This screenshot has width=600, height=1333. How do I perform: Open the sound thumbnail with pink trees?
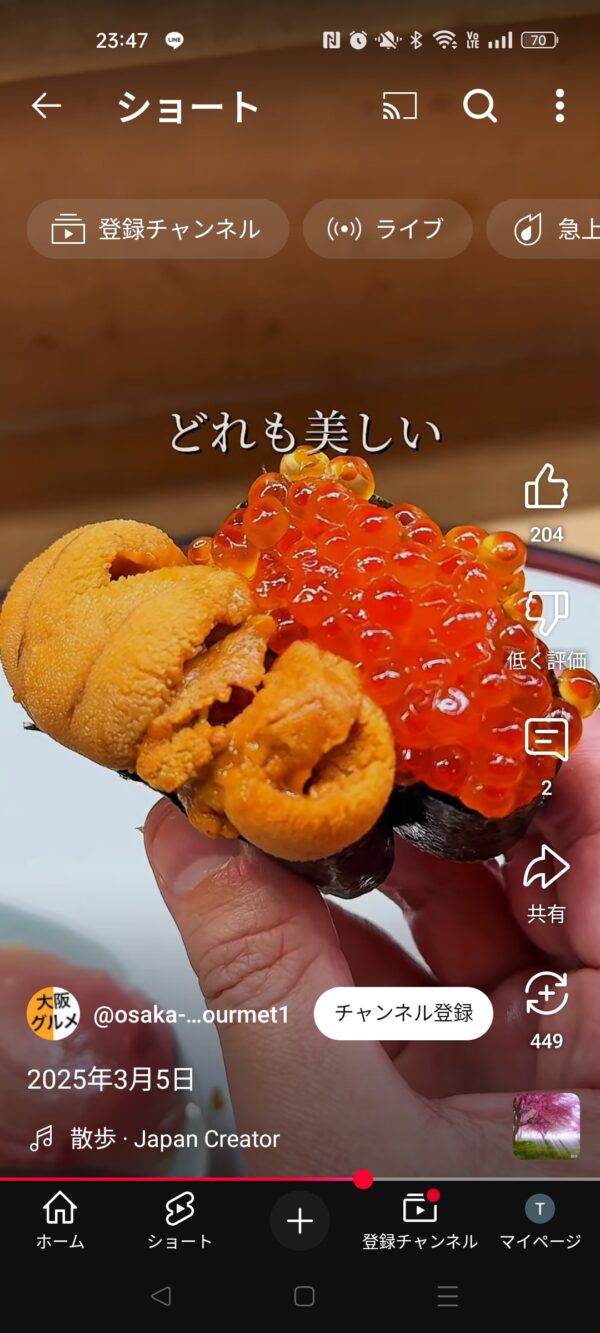547,1126
